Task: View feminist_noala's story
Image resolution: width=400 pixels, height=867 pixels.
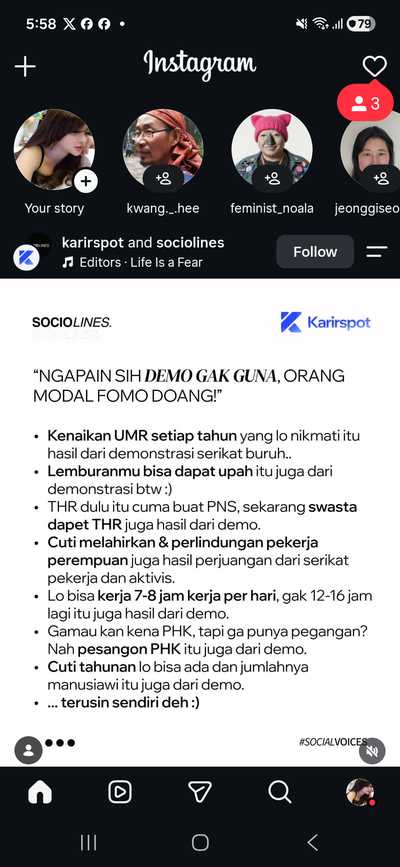Action: click(272, 150)
